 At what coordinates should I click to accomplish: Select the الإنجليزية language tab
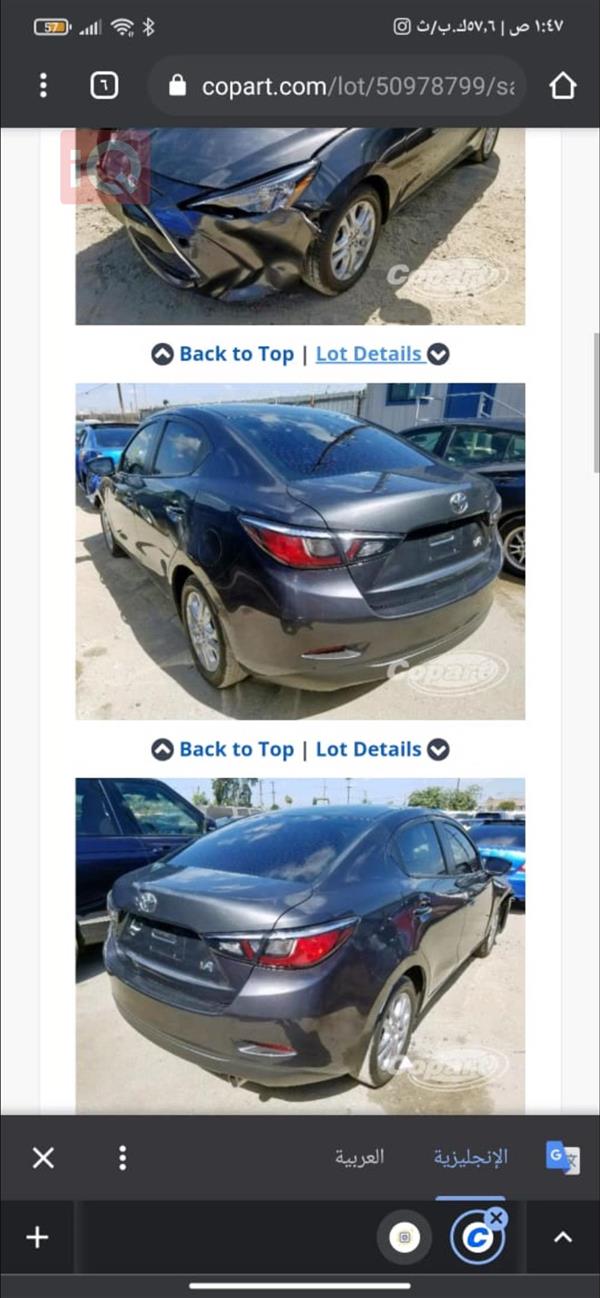[470, 1158]
